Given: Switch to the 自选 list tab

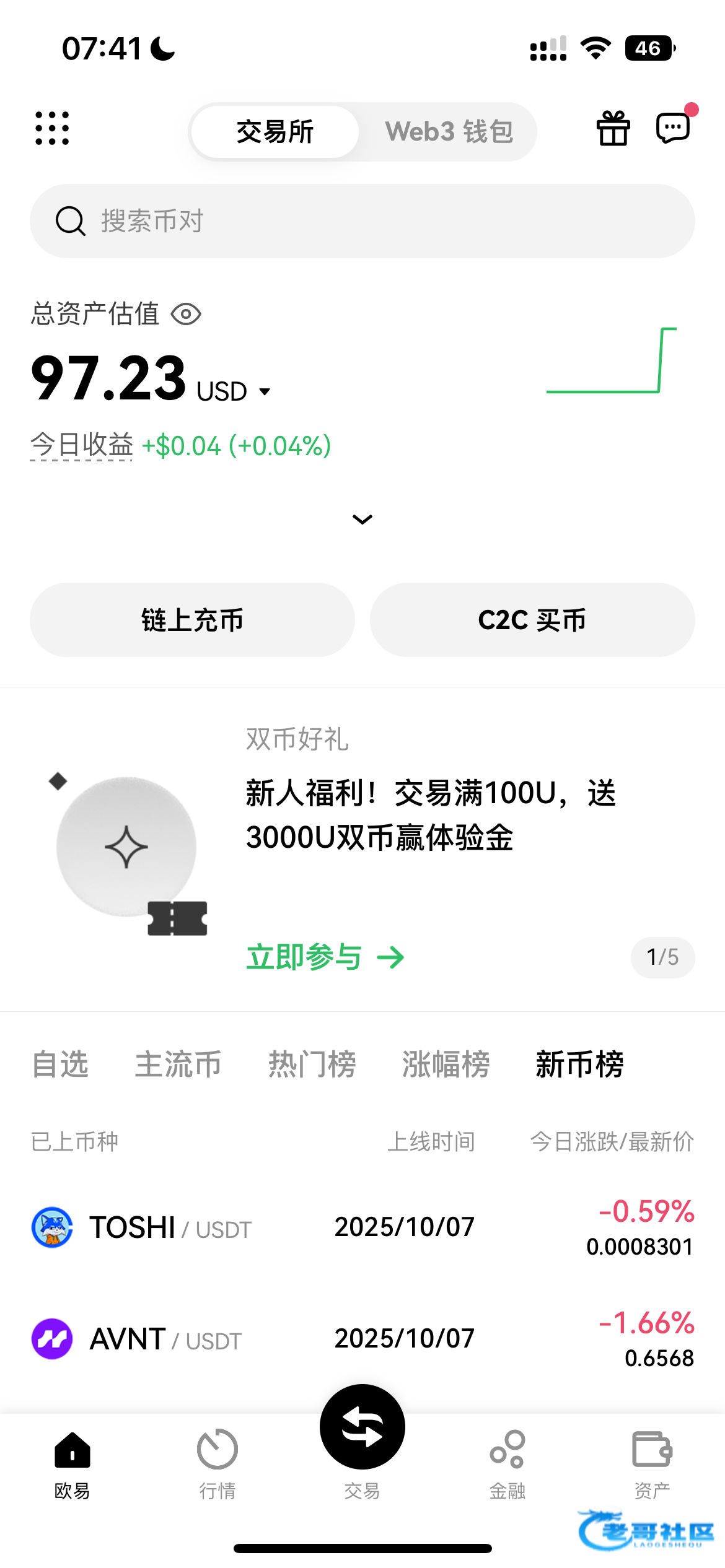Looking at the screenshot, I should [60, 1065].
